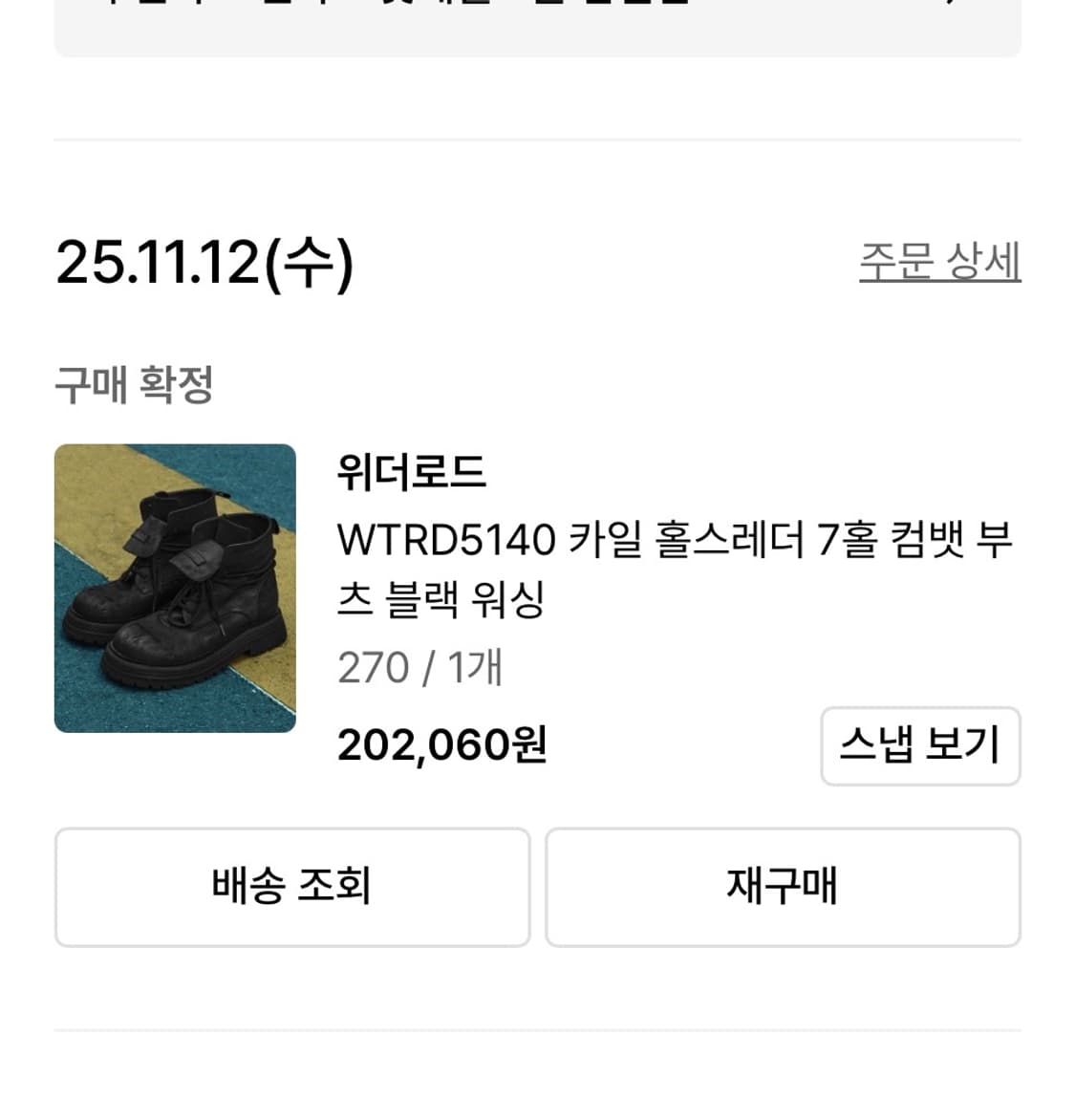Click the option text 270 / 1개

[x=420, y=667]
